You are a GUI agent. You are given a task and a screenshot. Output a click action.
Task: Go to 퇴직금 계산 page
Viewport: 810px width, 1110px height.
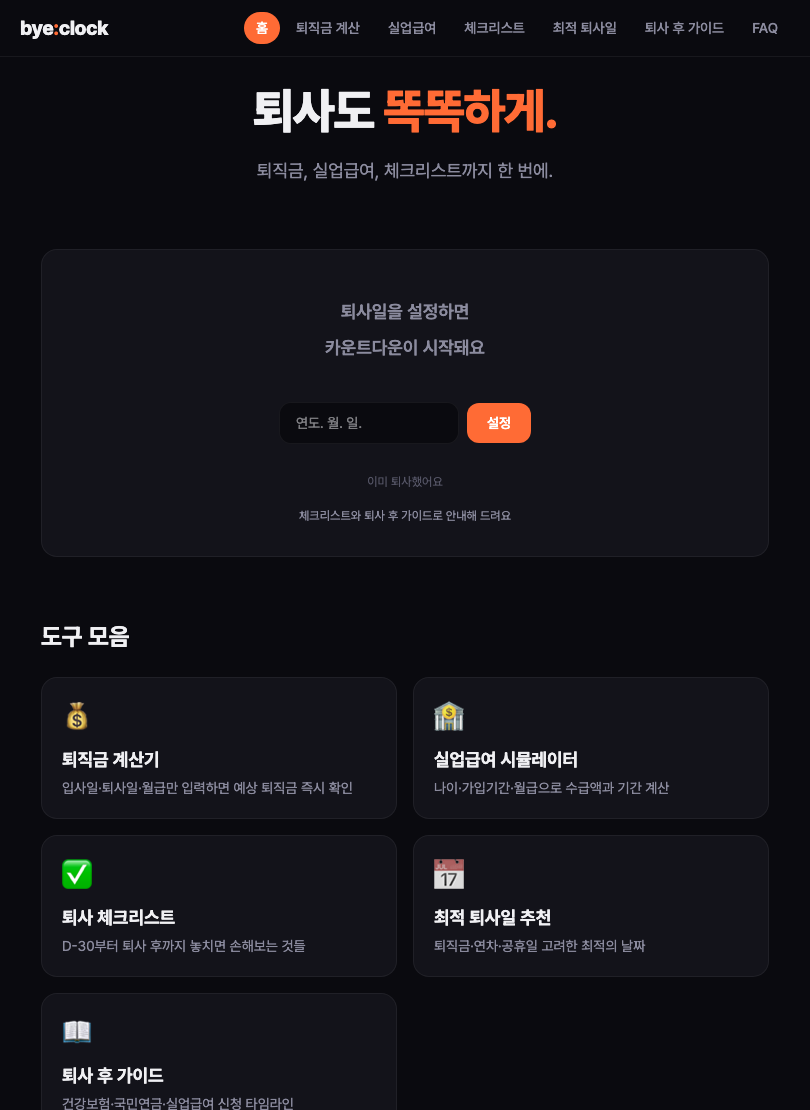click(x=327, y=28)
